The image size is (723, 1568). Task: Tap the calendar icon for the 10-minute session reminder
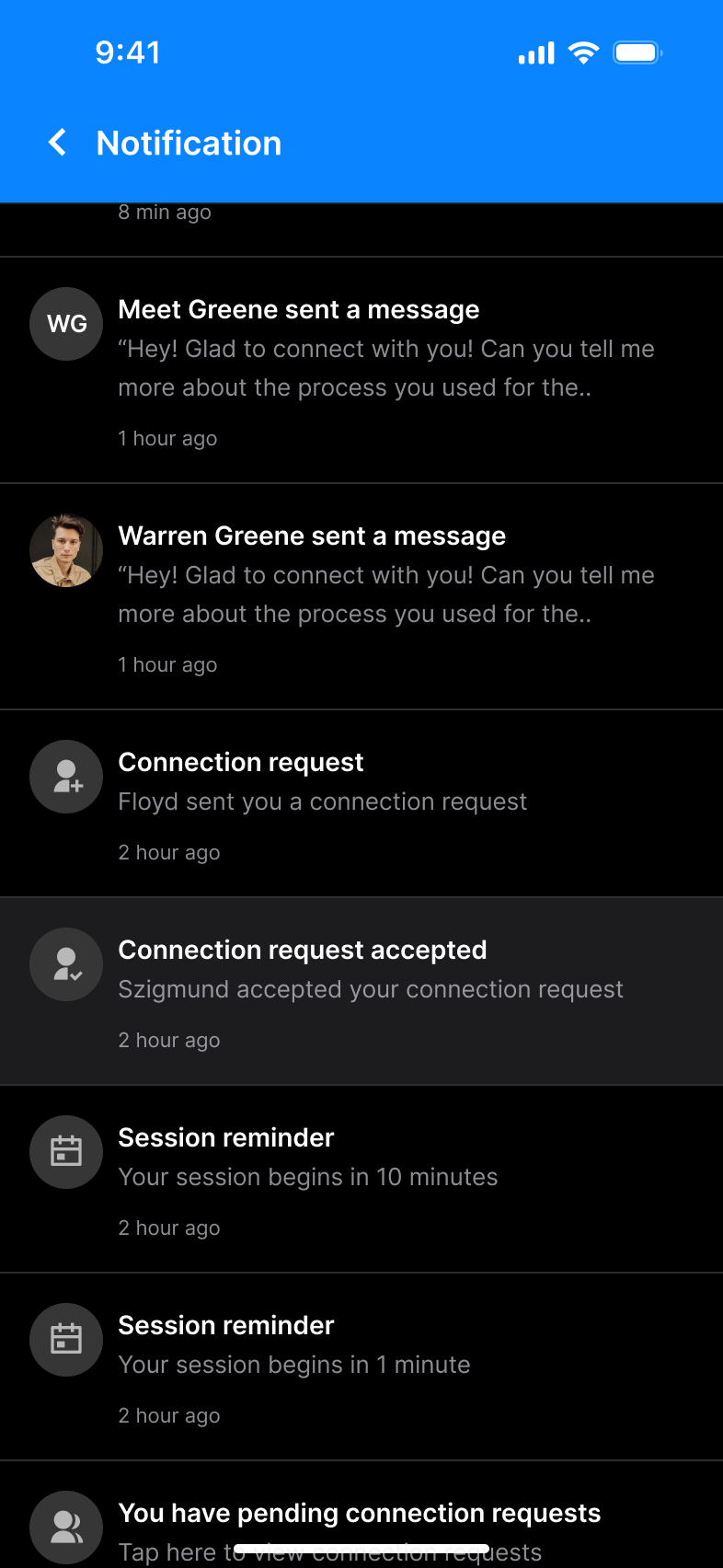point(65,1151)
